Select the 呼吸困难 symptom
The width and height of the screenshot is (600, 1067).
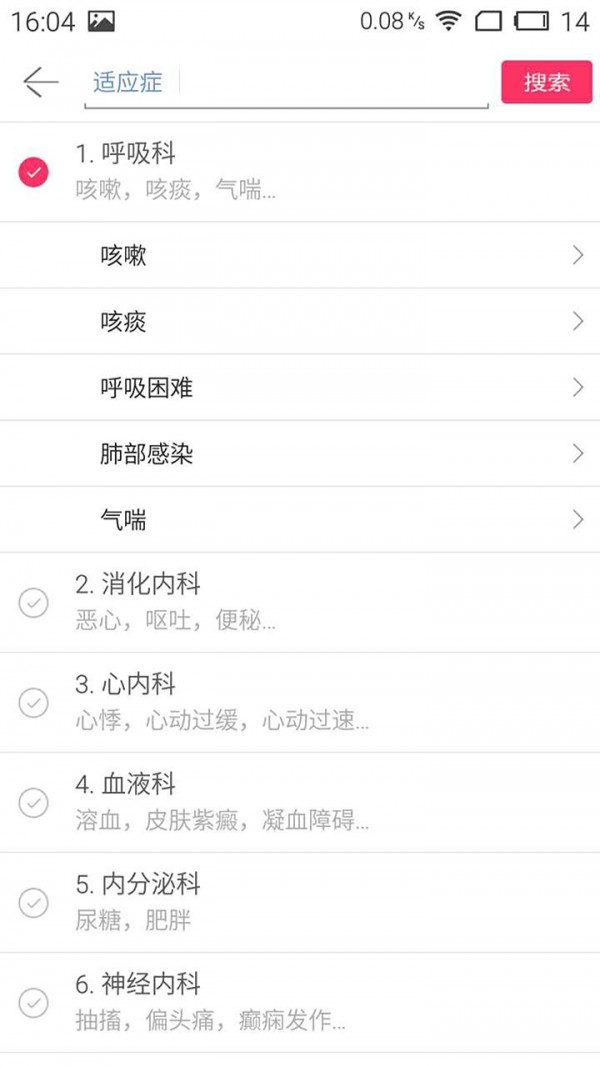tap(300, 388)
